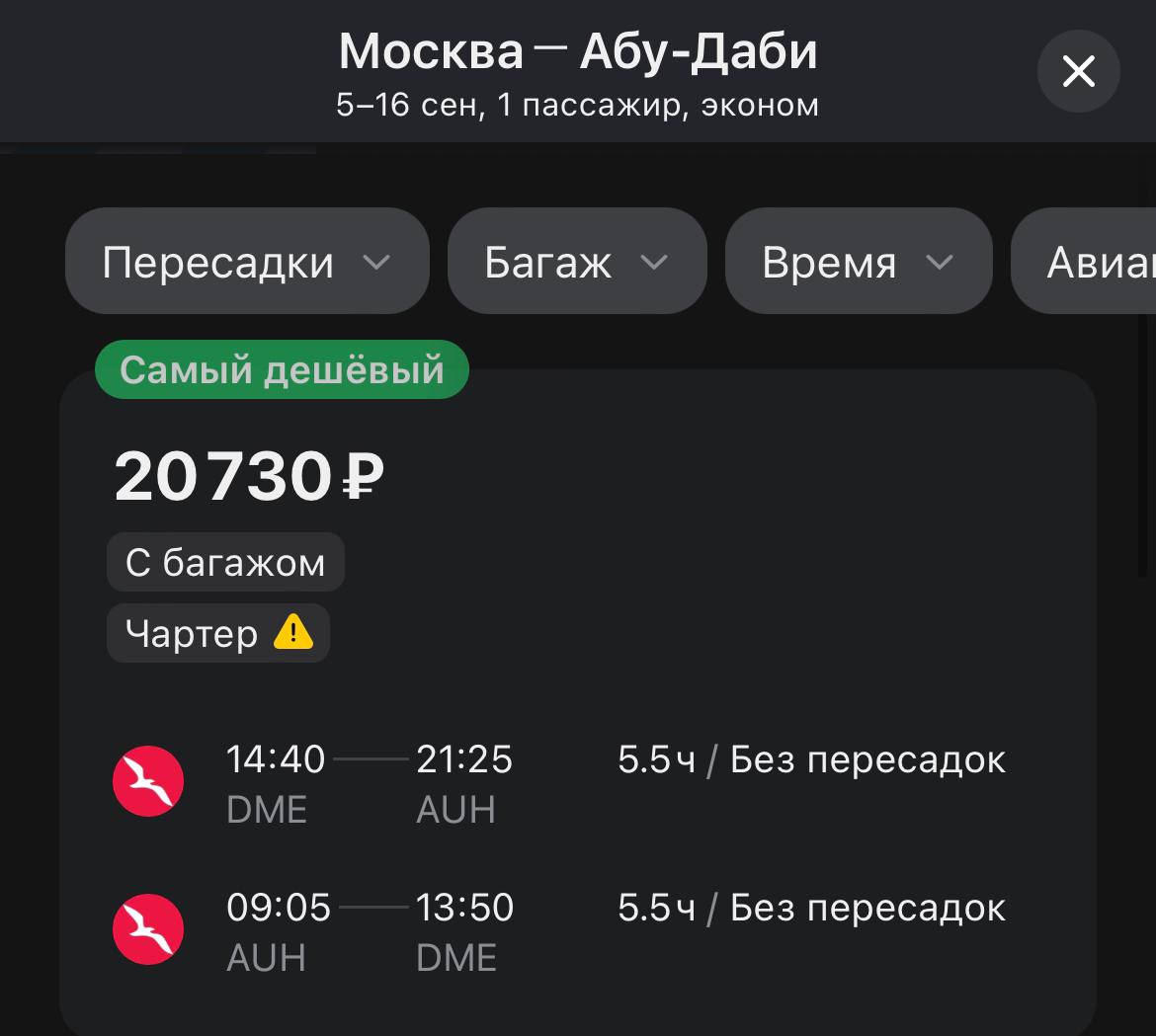Tap the Чартер warning badge
This screenshot has height=1036, width=1156.
coord(218,633)
